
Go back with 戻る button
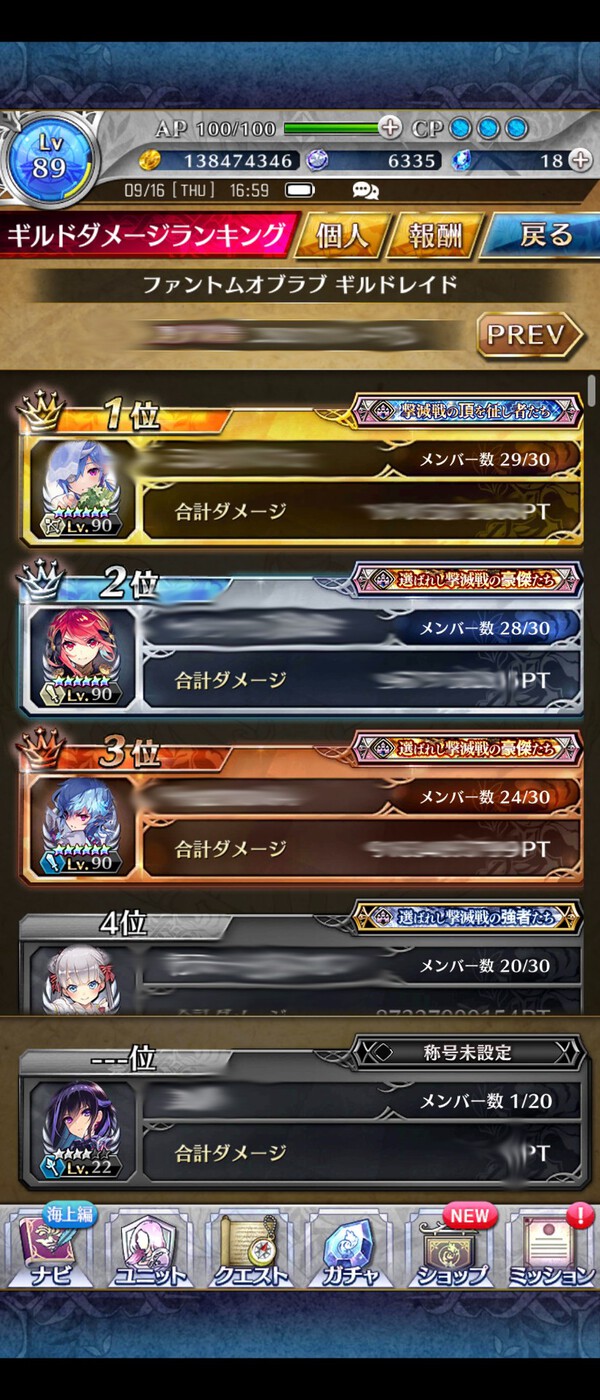coord(542,236)
